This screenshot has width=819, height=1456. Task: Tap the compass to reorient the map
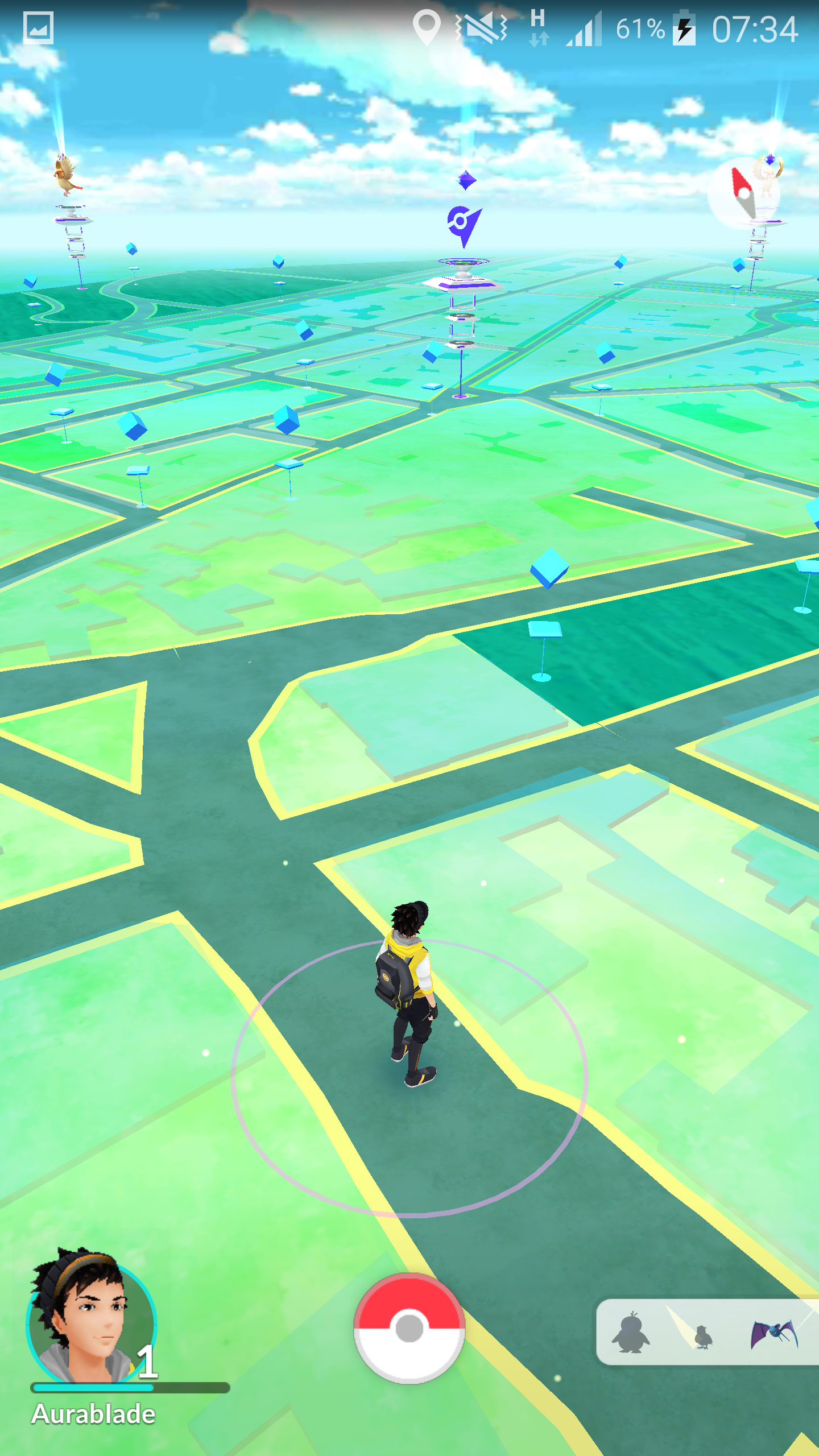click(x=743, y=193)
